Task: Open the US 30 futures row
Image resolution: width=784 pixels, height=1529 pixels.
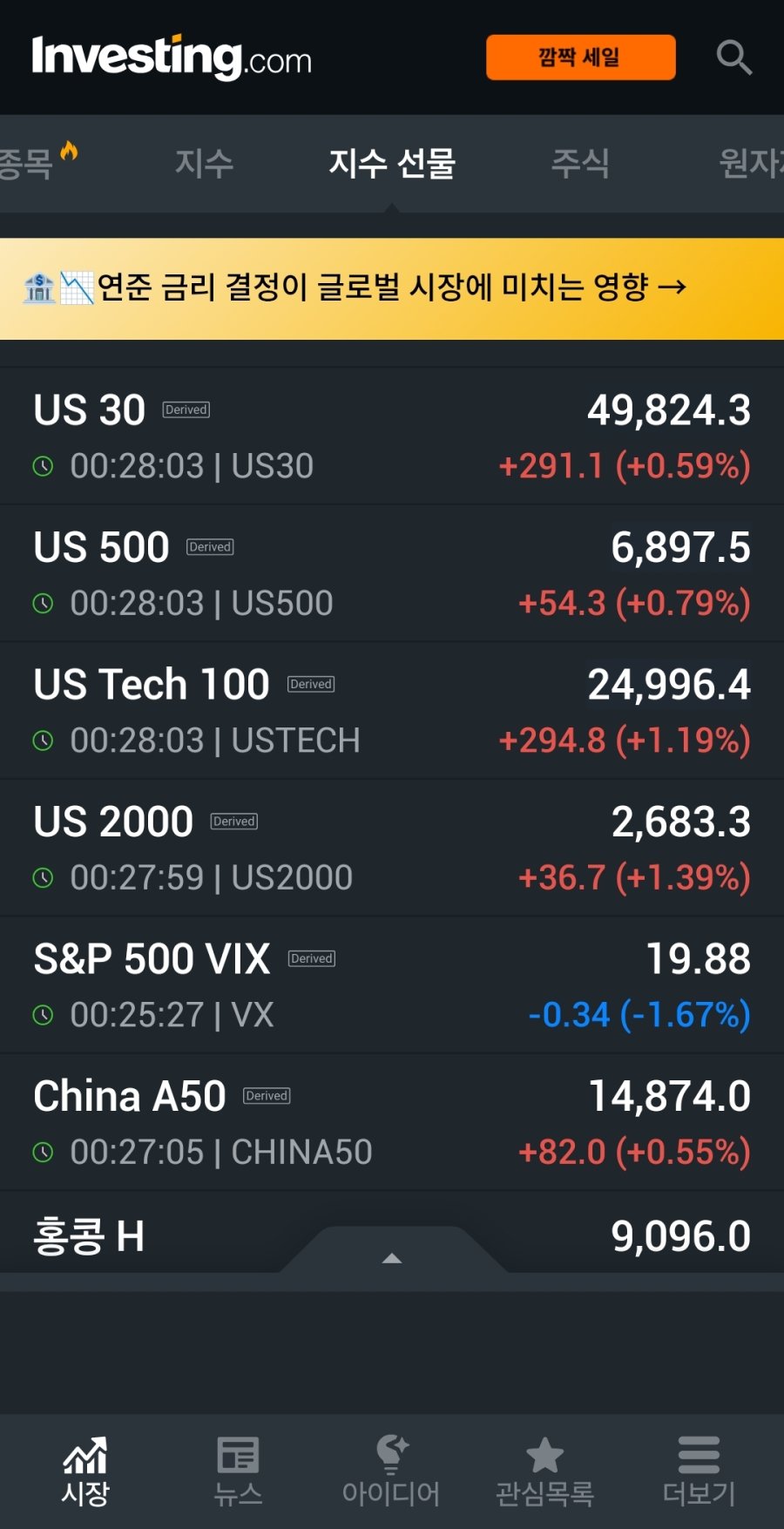Action: click(x=392, y=436)
